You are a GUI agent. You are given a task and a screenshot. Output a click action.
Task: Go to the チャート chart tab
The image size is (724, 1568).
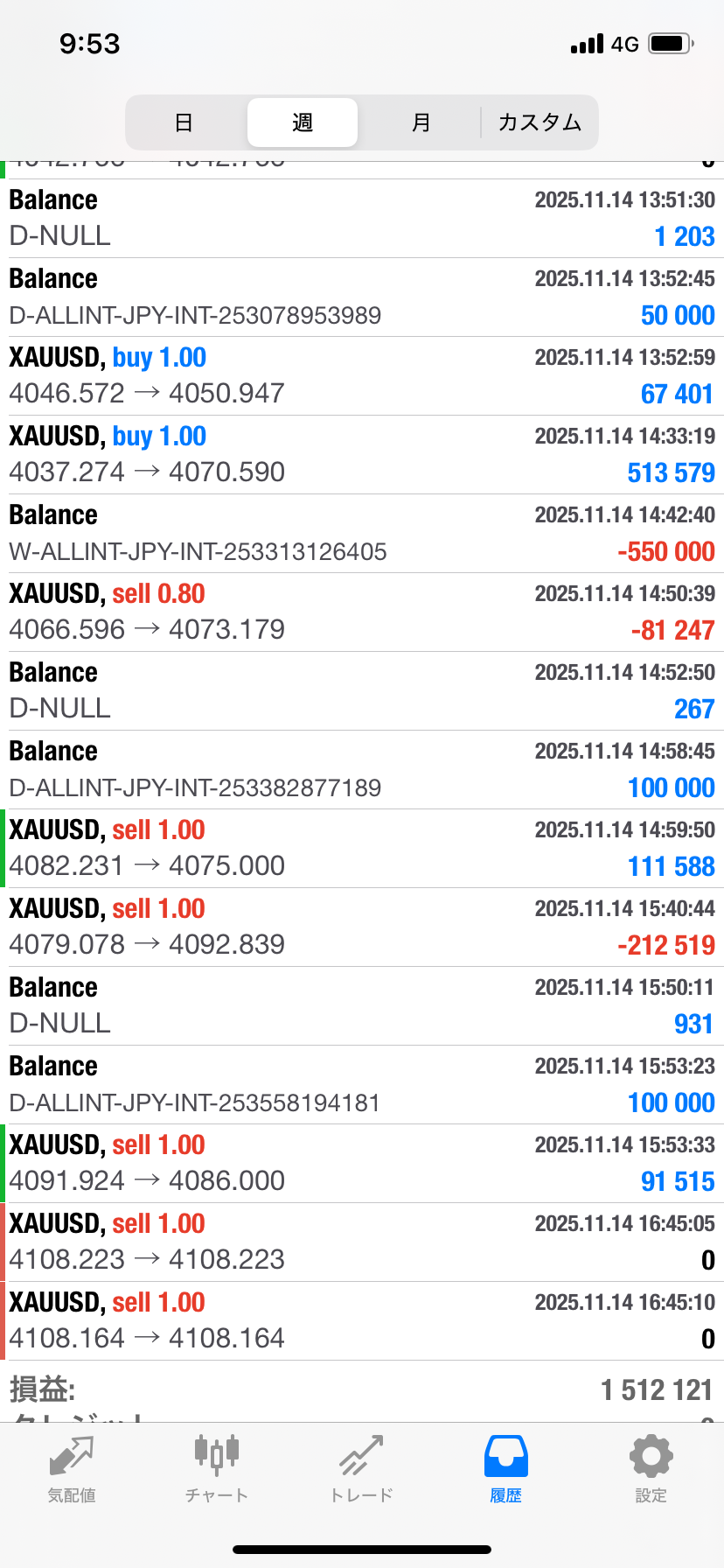click(x=217, y=1470)
